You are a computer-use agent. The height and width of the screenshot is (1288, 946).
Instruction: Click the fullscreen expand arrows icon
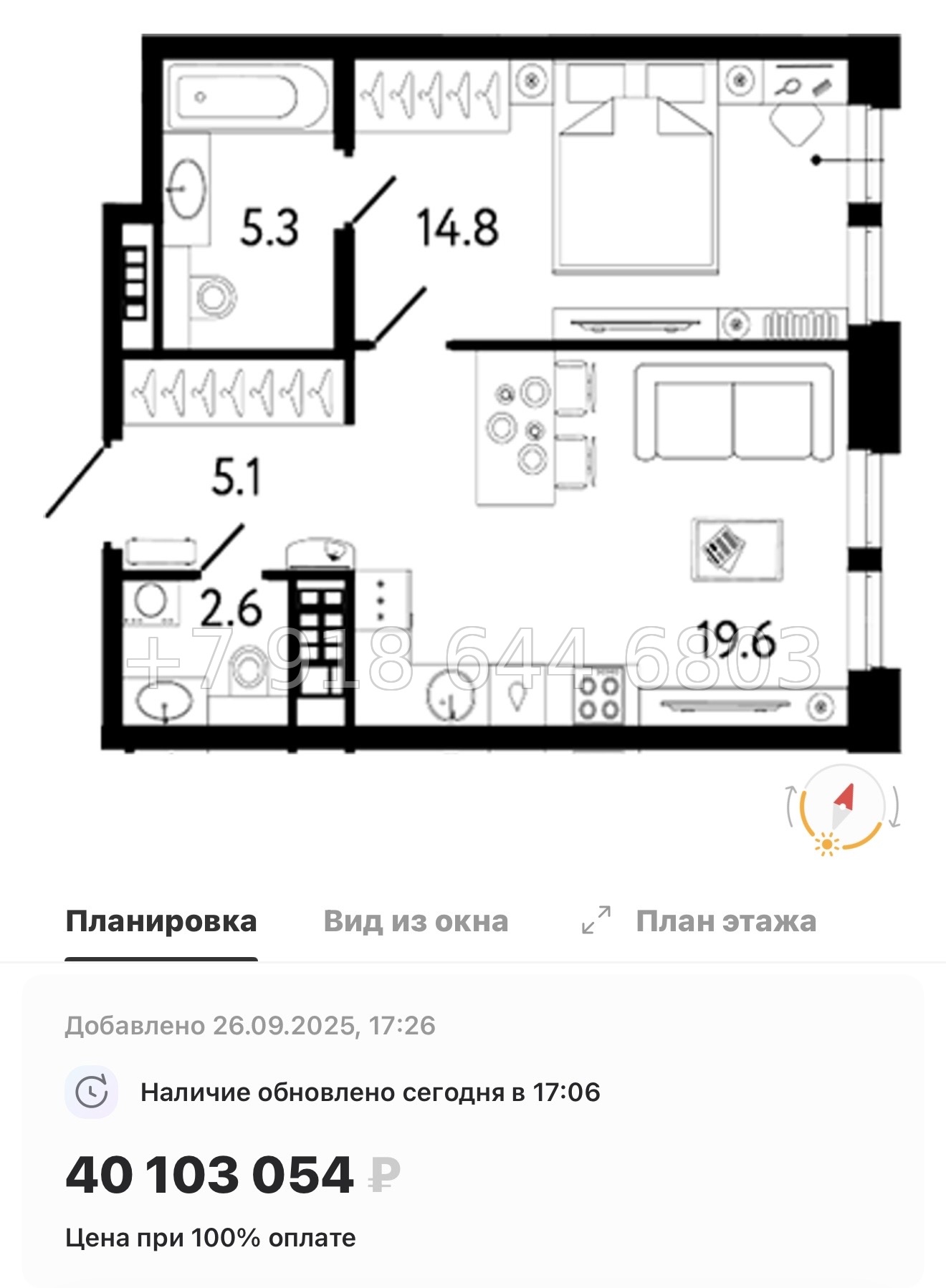pyautogui.click(x=597, y=920)
